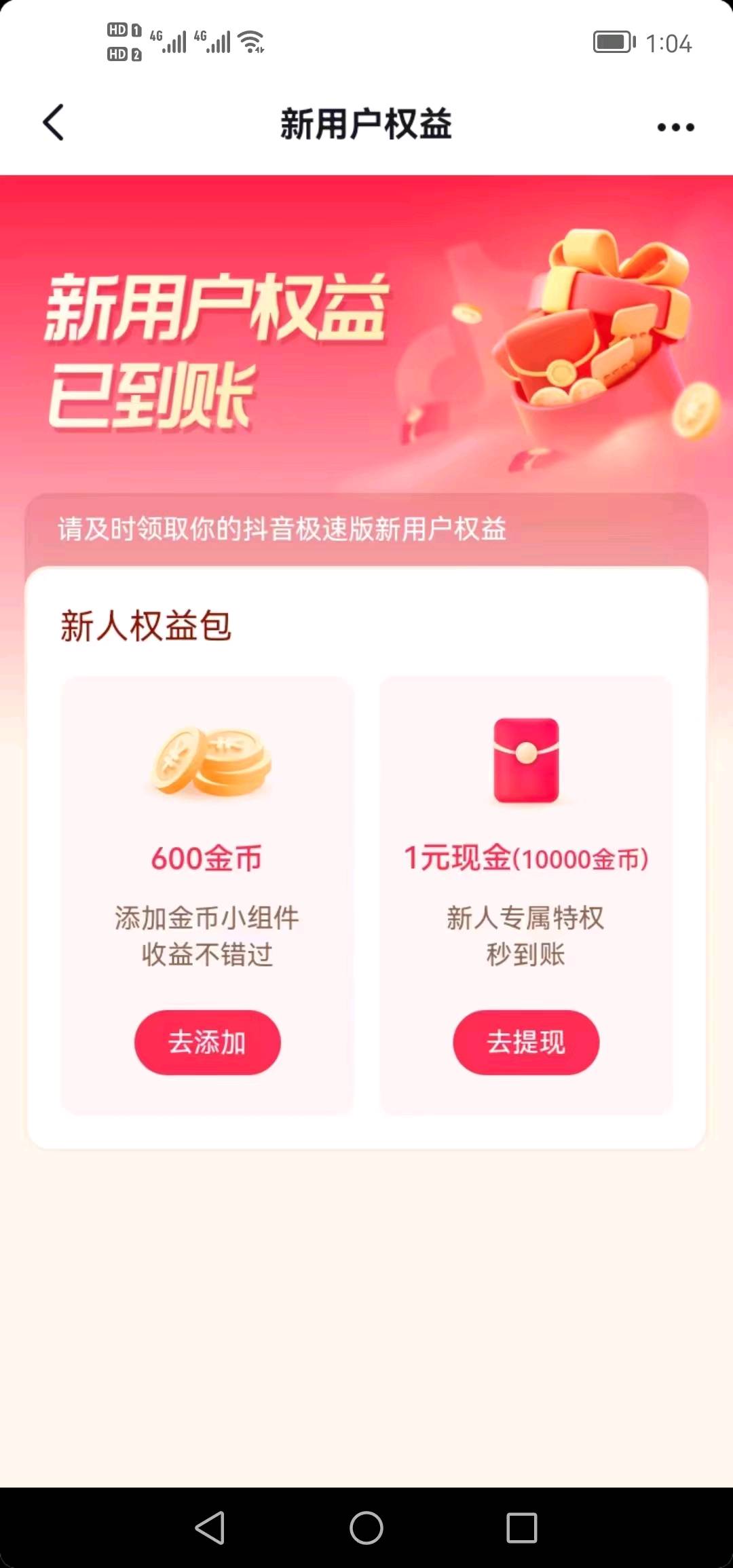Tap 去添加 to add the coin widget
This screenshot has width=733, height=1568.
tap(207, 1042)
